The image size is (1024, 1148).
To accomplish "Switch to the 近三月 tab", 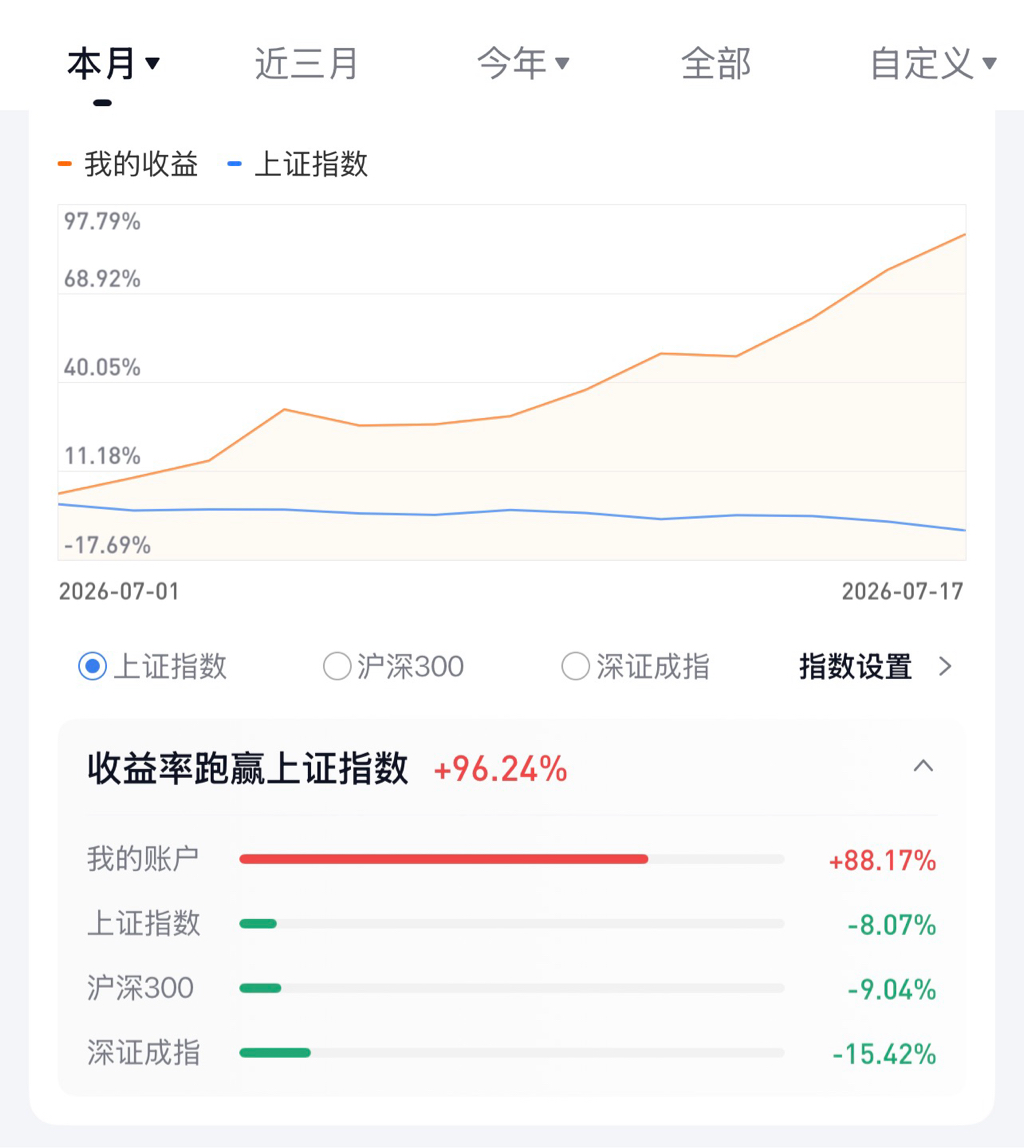I will tap(306, 64).
